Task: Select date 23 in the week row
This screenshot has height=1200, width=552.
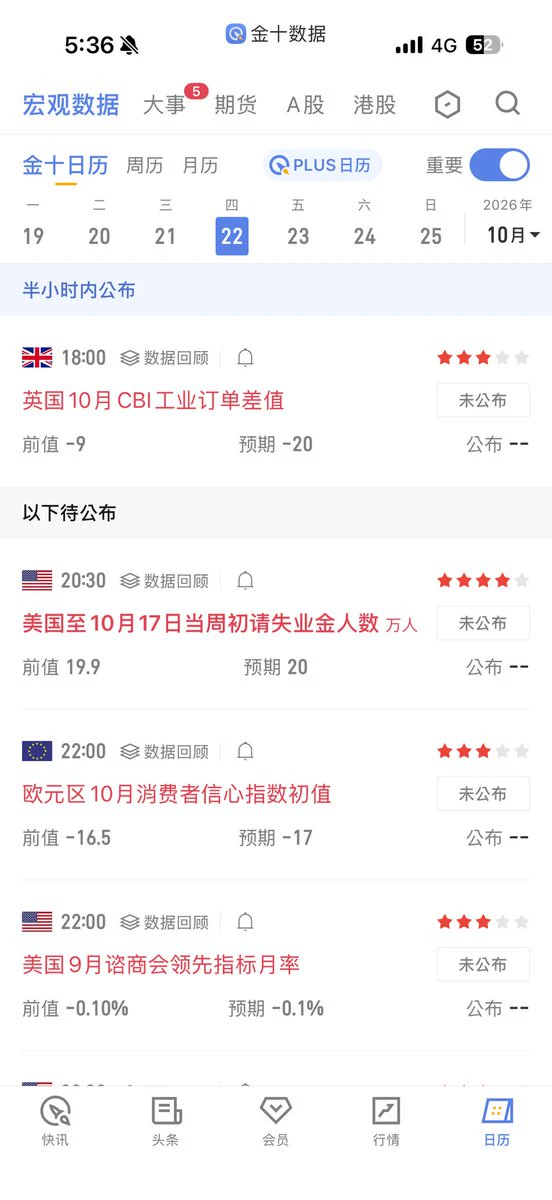Action: [x=298, y=236]
